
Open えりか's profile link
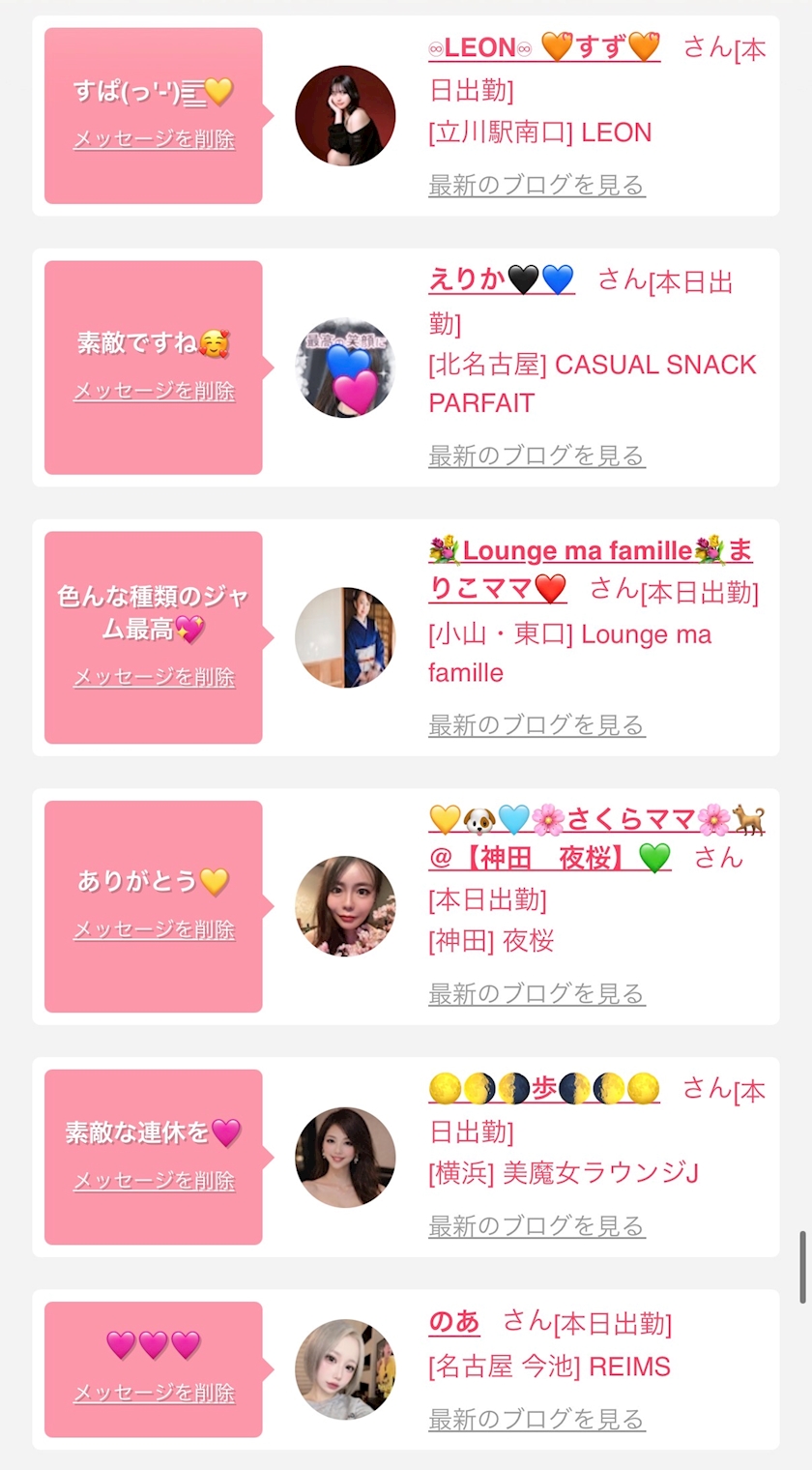(501, 280)
